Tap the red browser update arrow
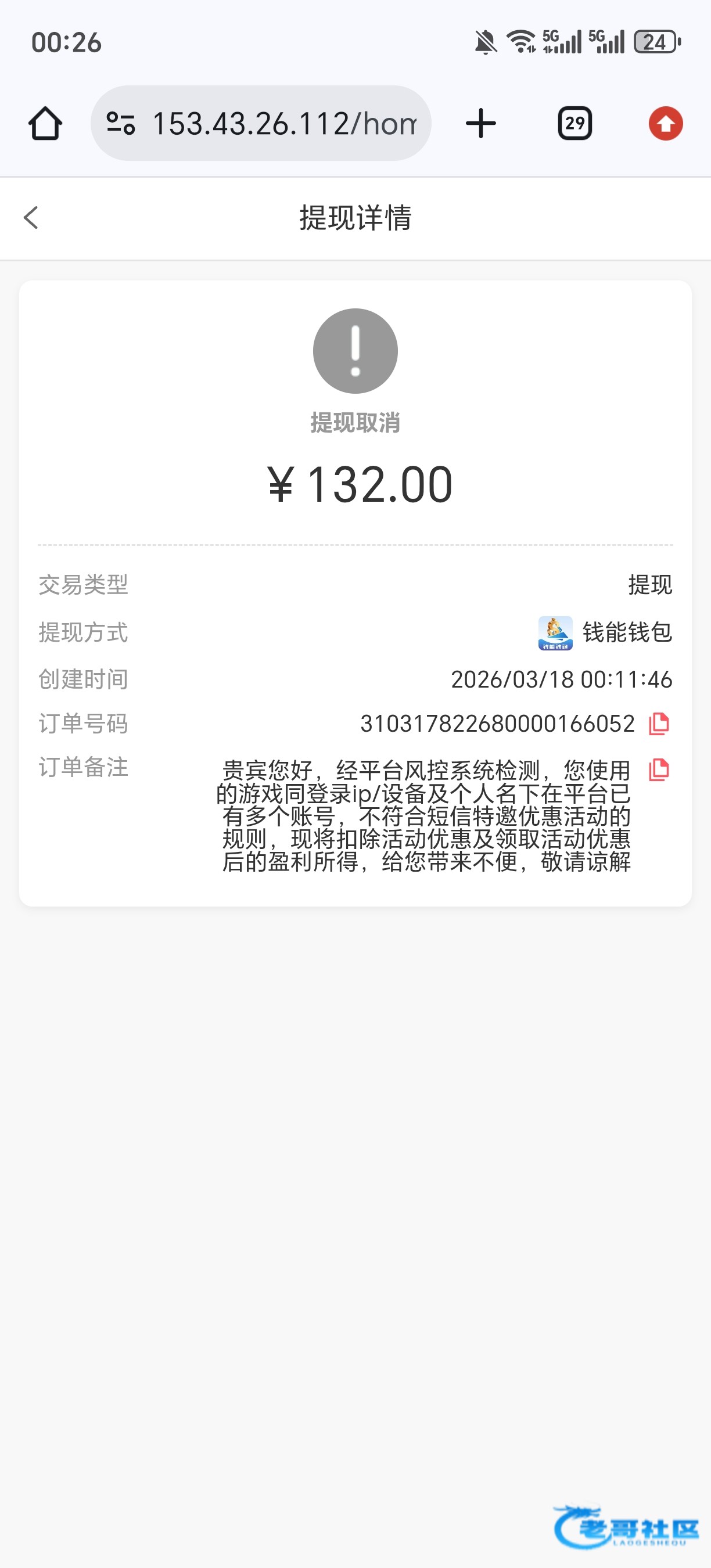The image size is (711, 1568). 665,124
